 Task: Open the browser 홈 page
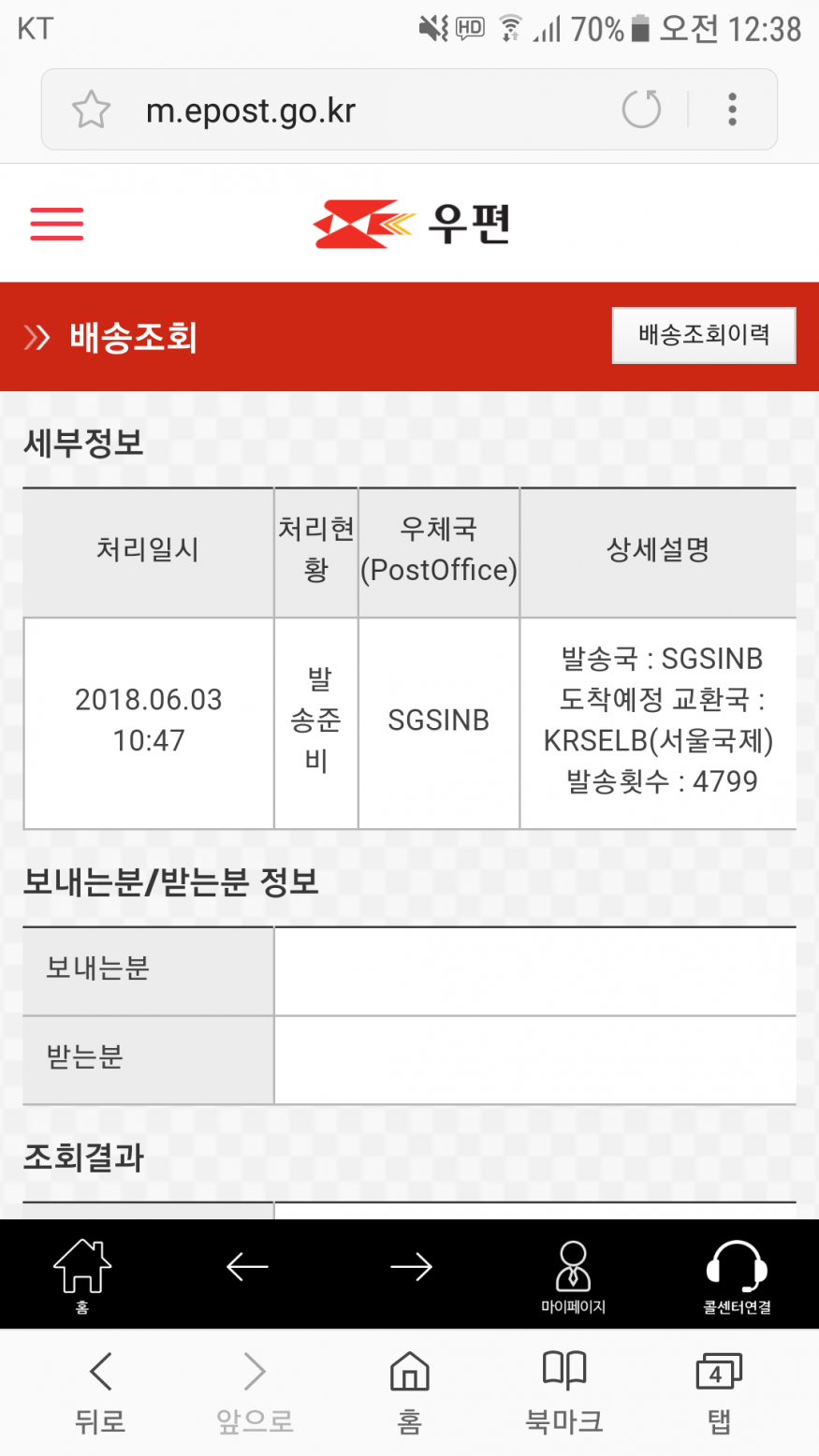click(x=409, y=1392)
